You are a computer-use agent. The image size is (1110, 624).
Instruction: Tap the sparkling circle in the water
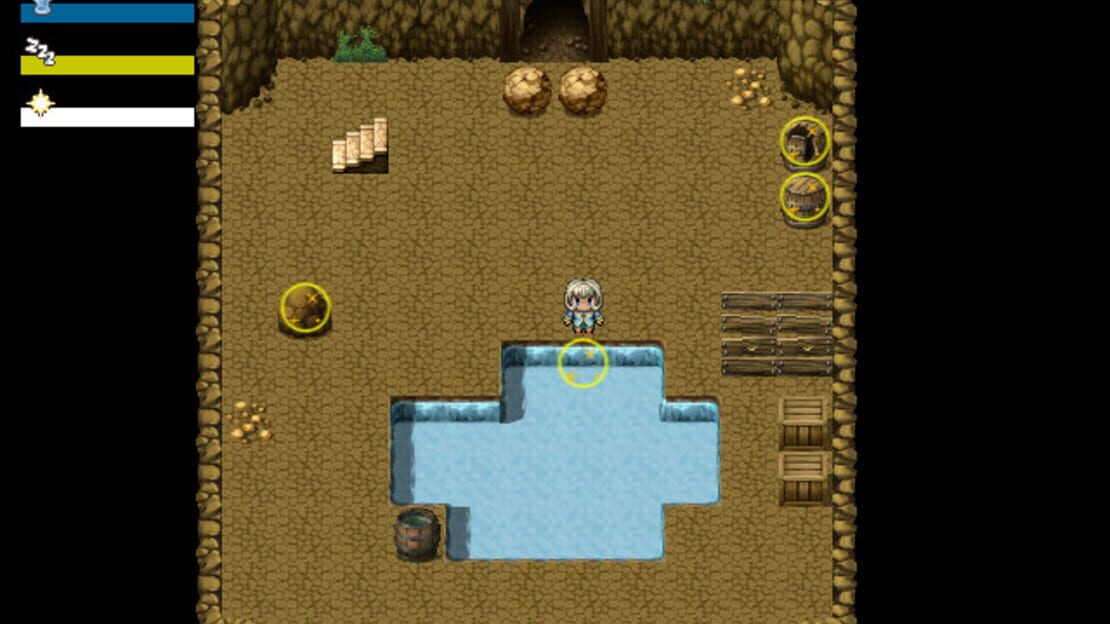(583, 363)
